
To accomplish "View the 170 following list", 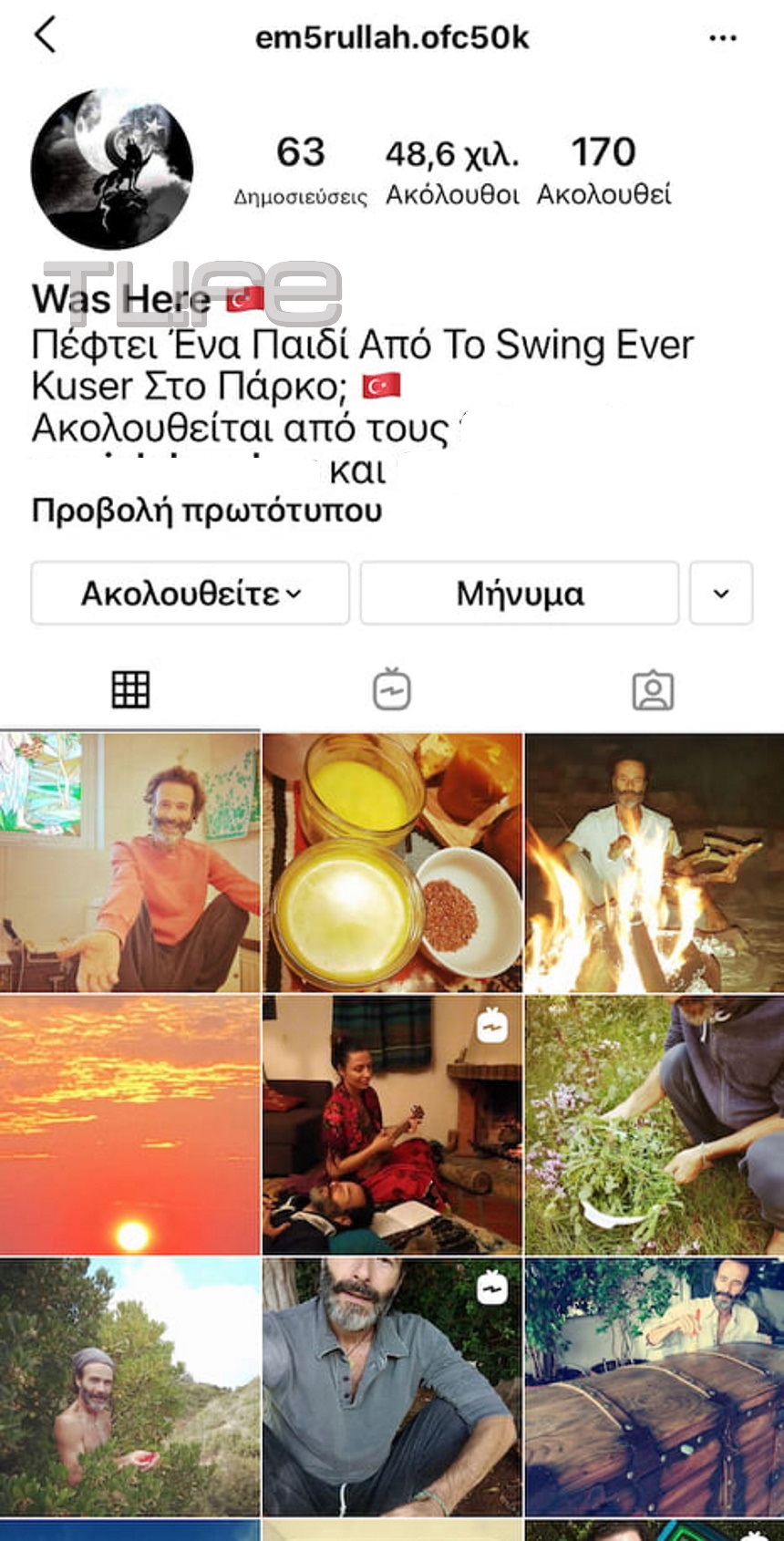I will click(x=603, y=171).
